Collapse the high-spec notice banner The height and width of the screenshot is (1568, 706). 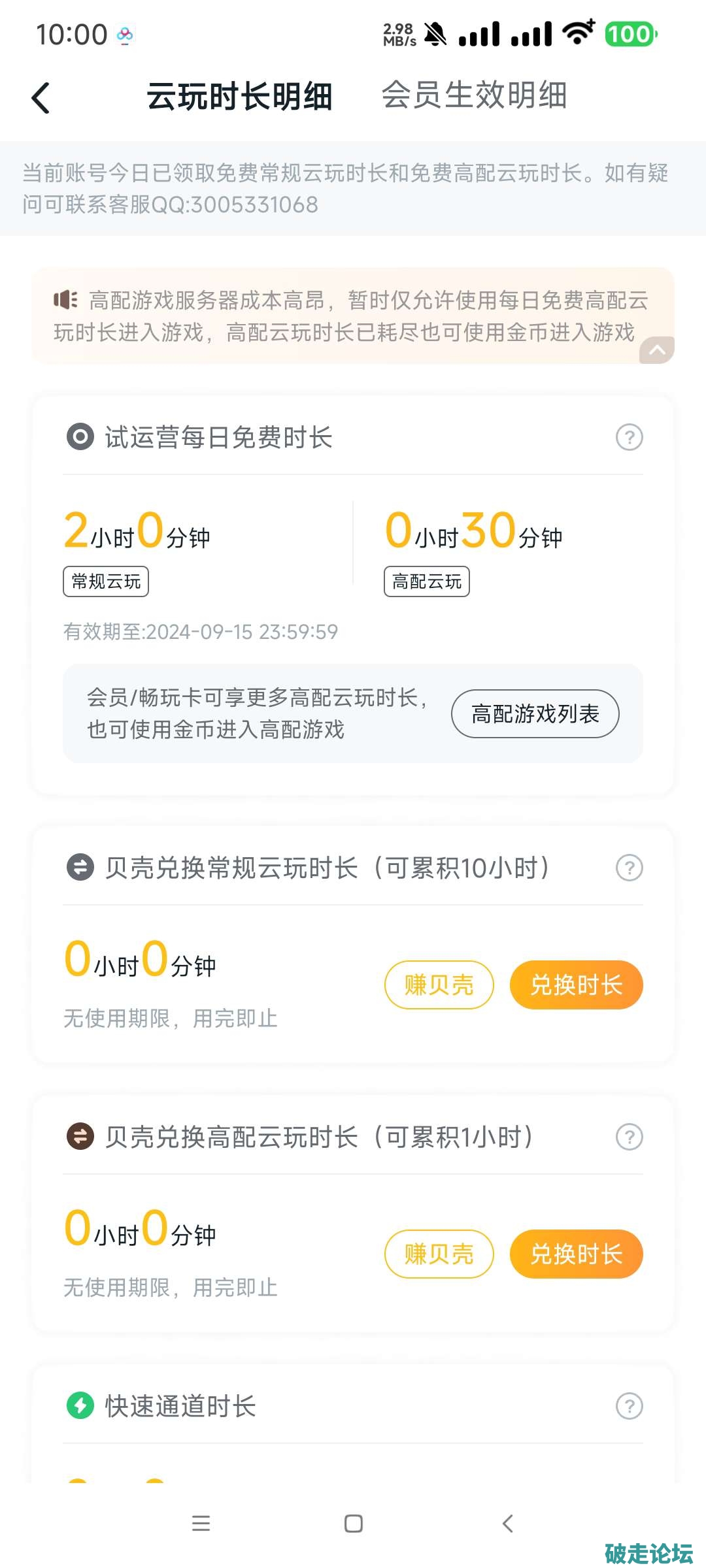pos(656,350)
